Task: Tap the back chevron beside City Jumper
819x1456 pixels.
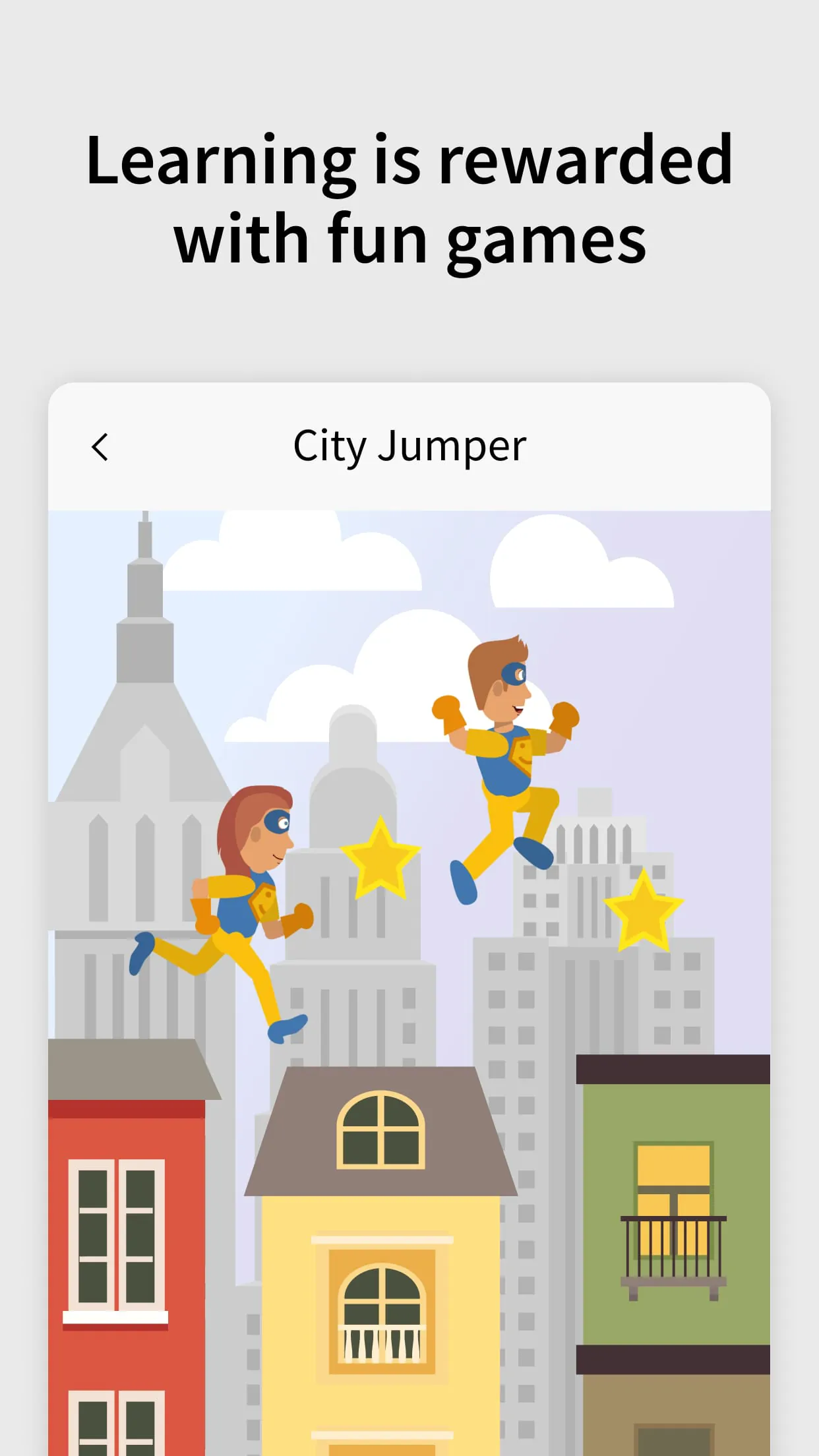Action: pos(100,446)
